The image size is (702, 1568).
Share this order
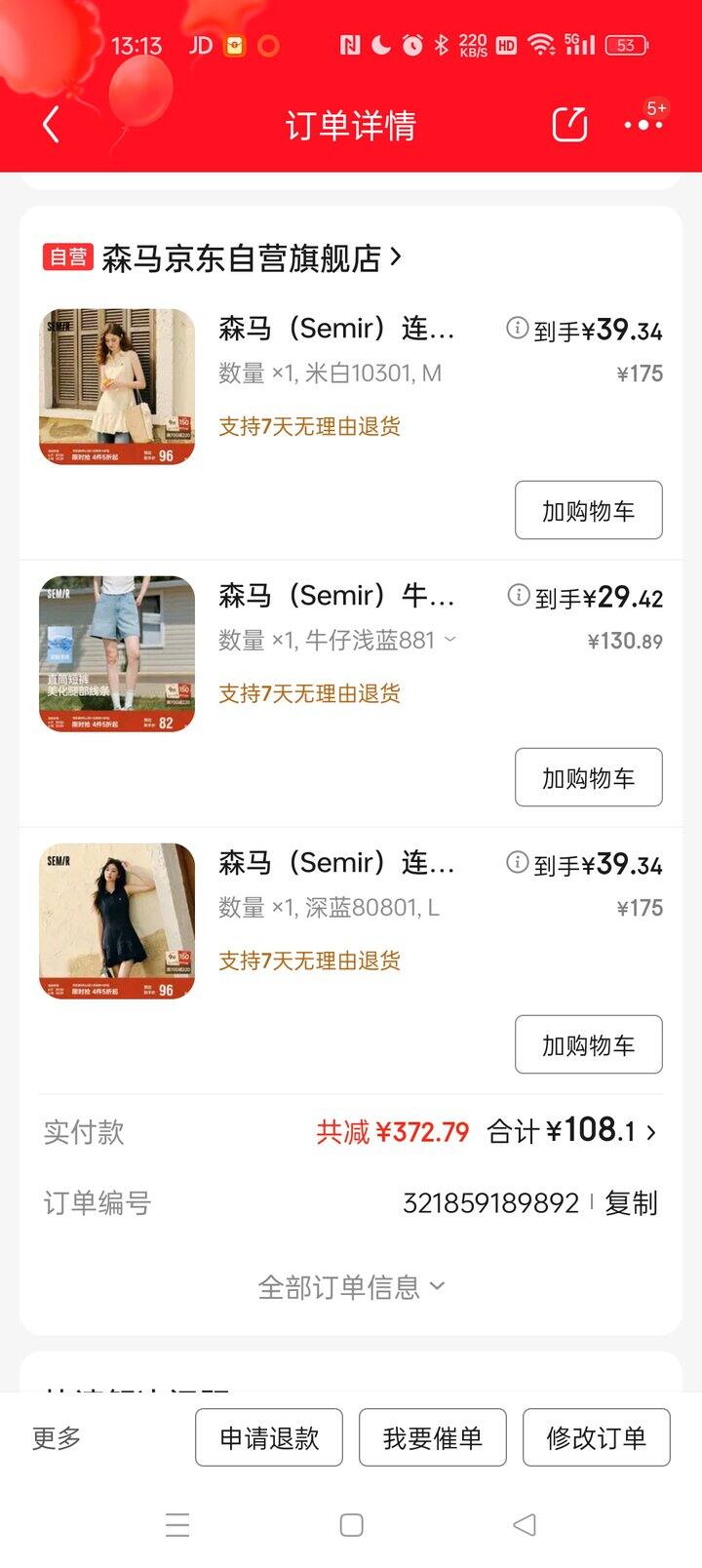click(x=569, y=125)
